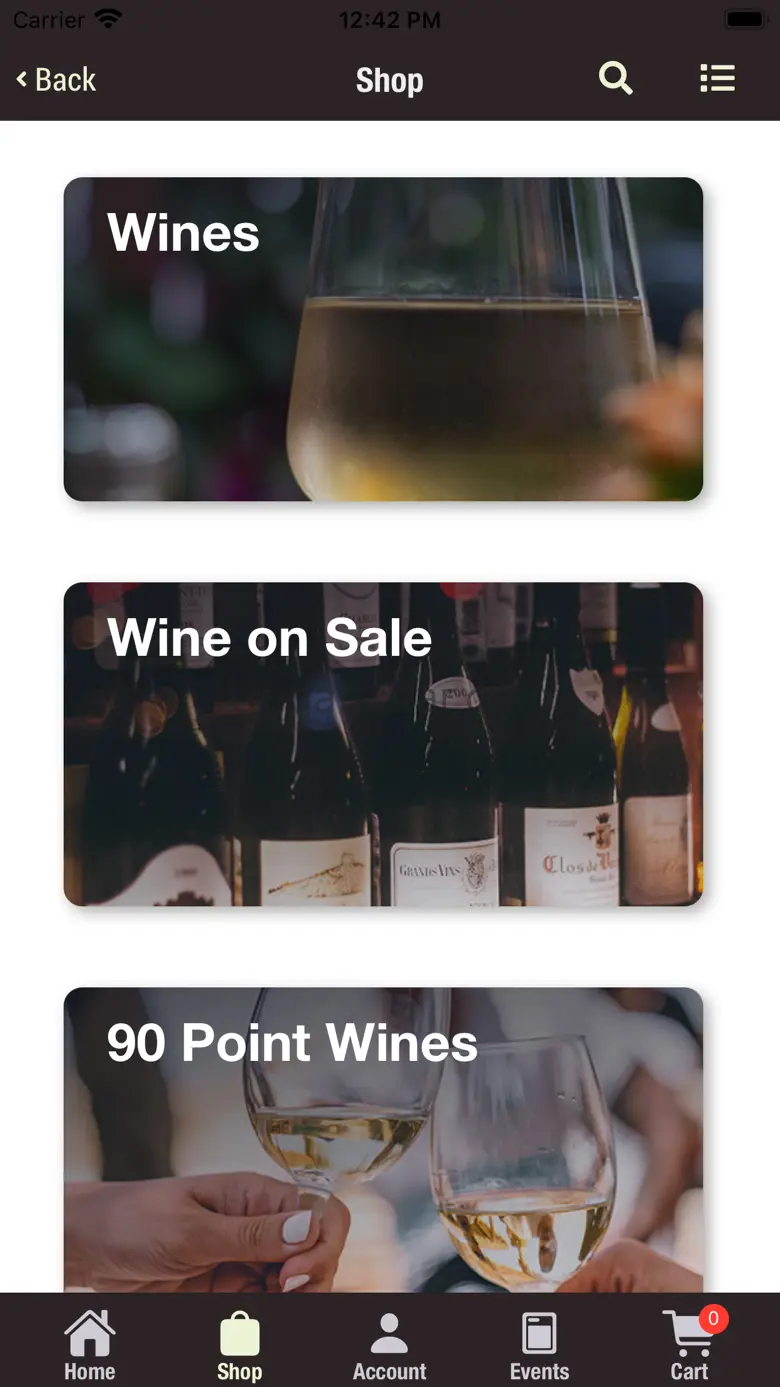Open the Cart tab

click(690, 1346)
